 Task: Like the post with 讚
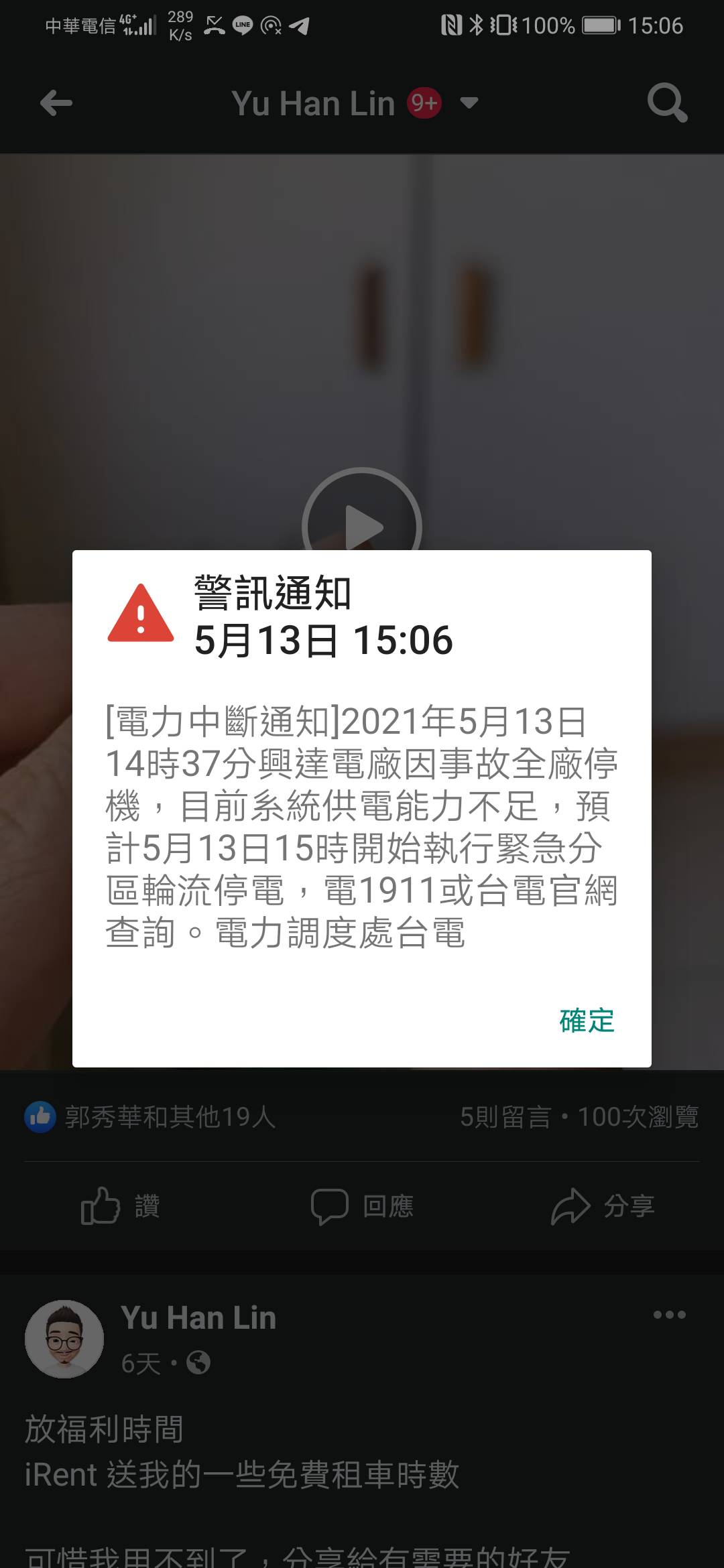[121, 1206]
